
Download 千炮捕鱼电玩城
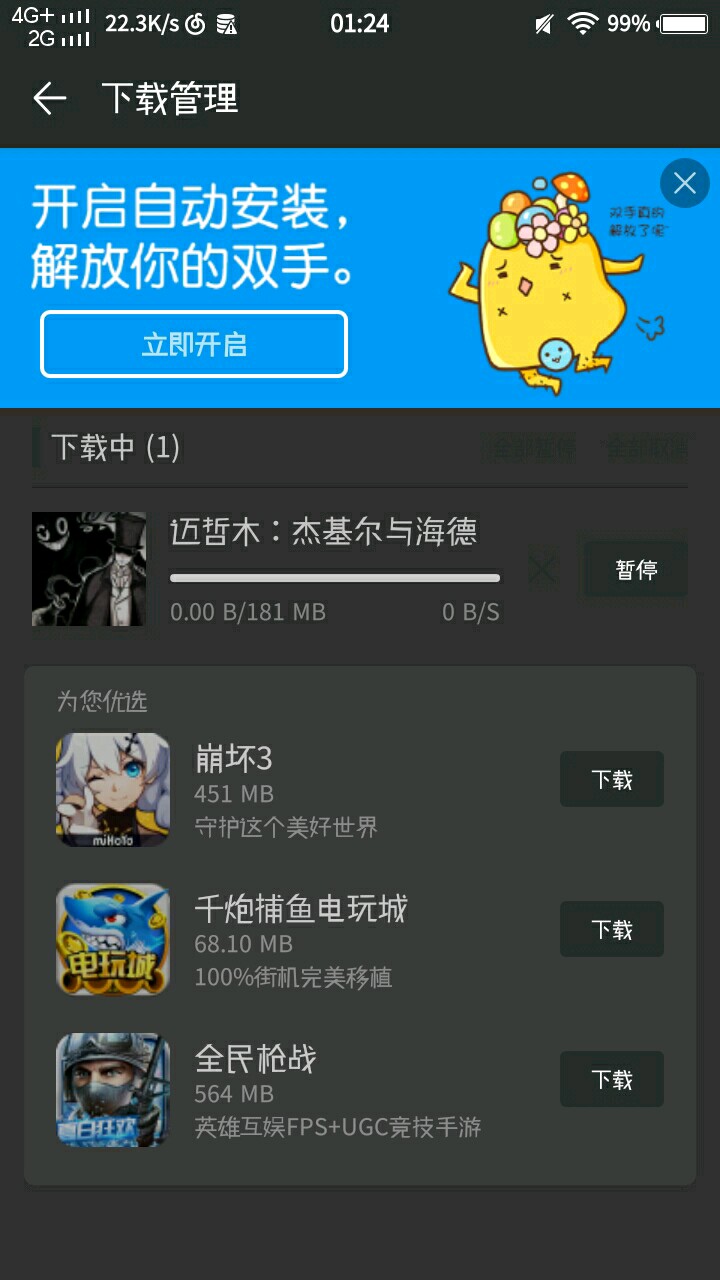(x=611, y=930)
